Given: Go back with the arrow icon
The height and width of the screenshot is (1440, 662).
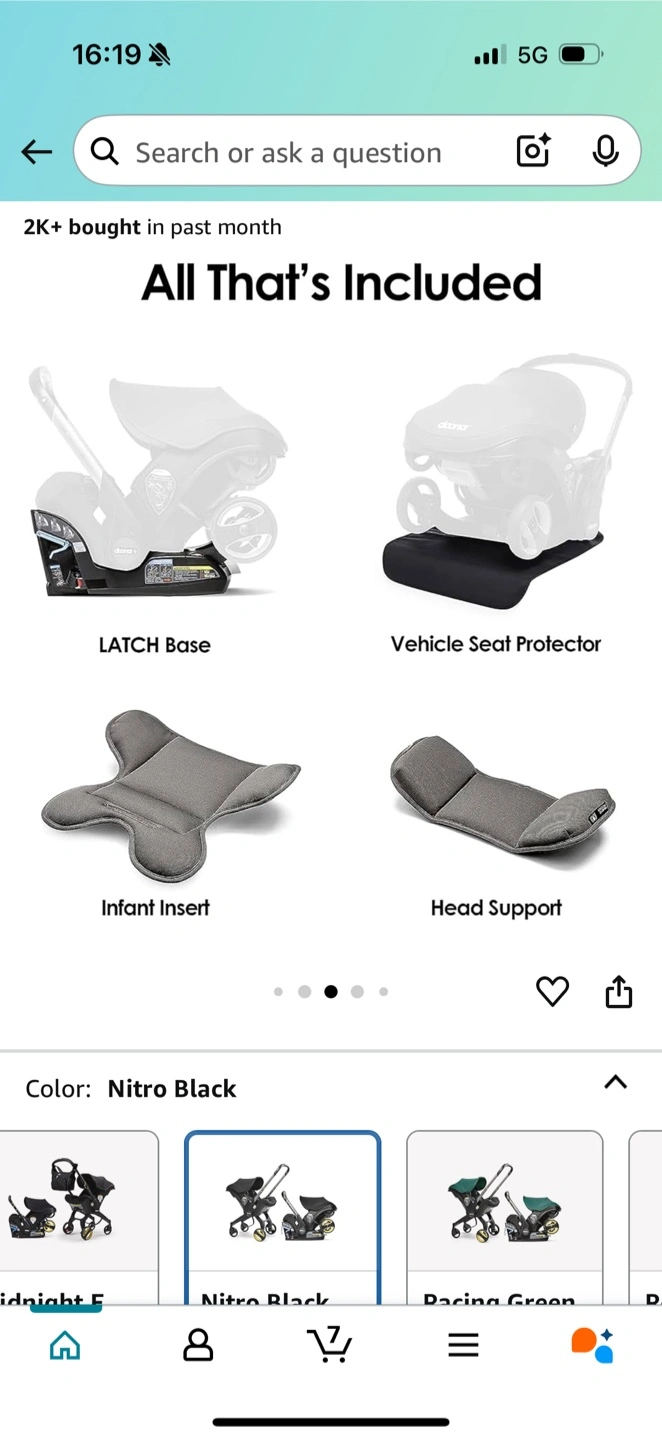Looking at the screenshot, I should point(37,152).
